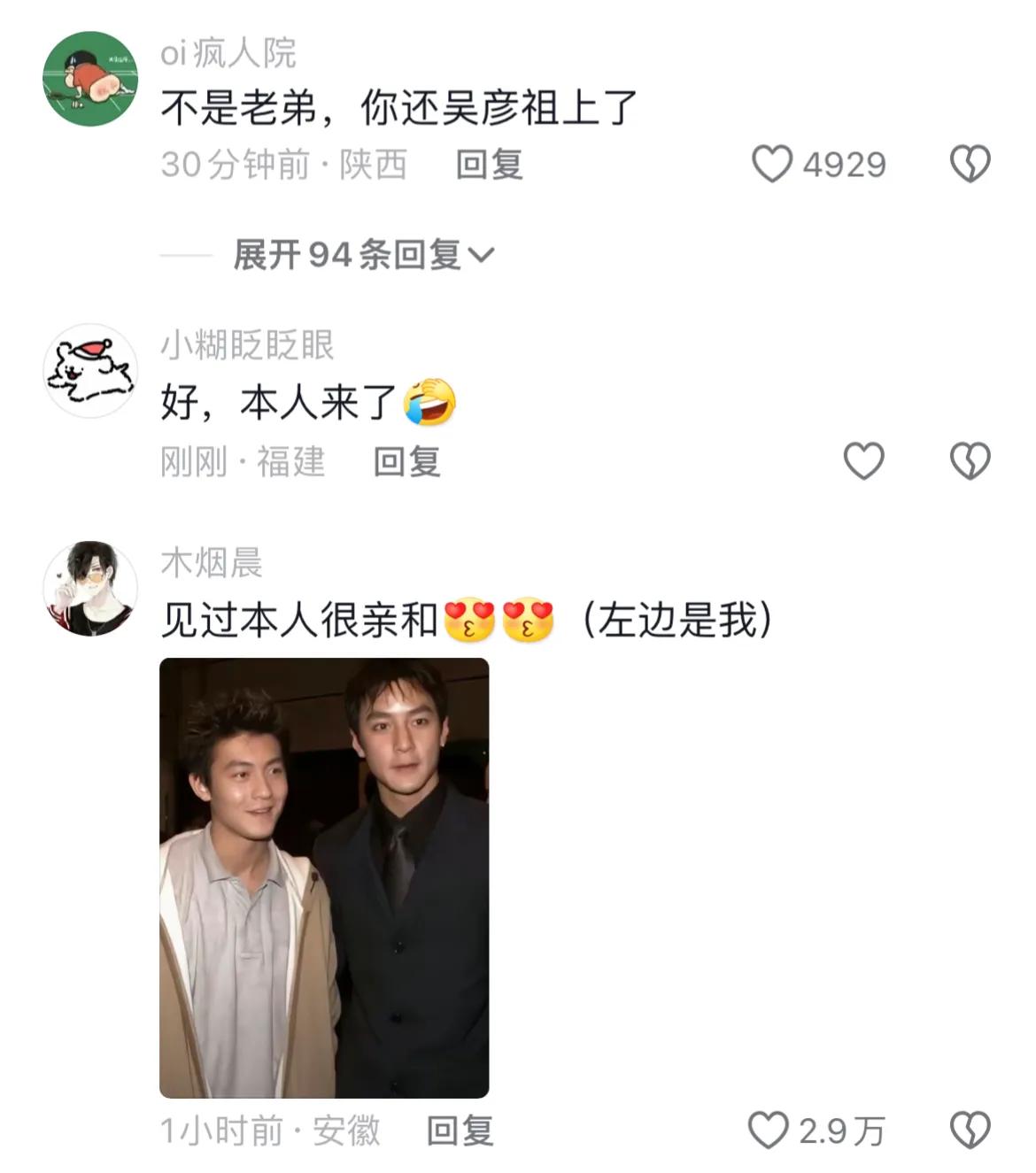Screen dimensions: 1036x1173
Task: Reply to oi疯人院's comment
Action: pyautogui.click(x=489, y=165)
